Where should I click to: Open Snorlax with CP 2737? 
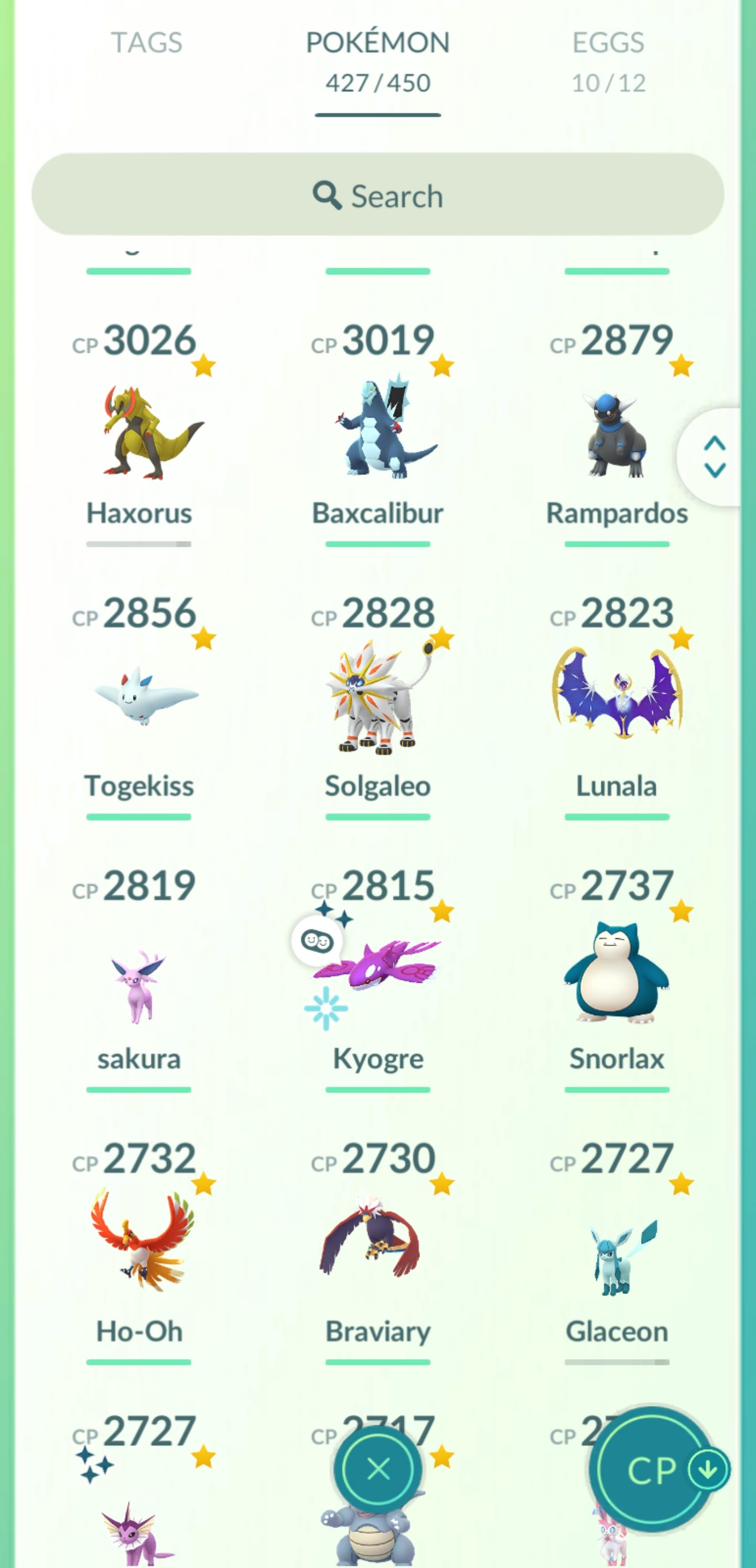[616, 974]
